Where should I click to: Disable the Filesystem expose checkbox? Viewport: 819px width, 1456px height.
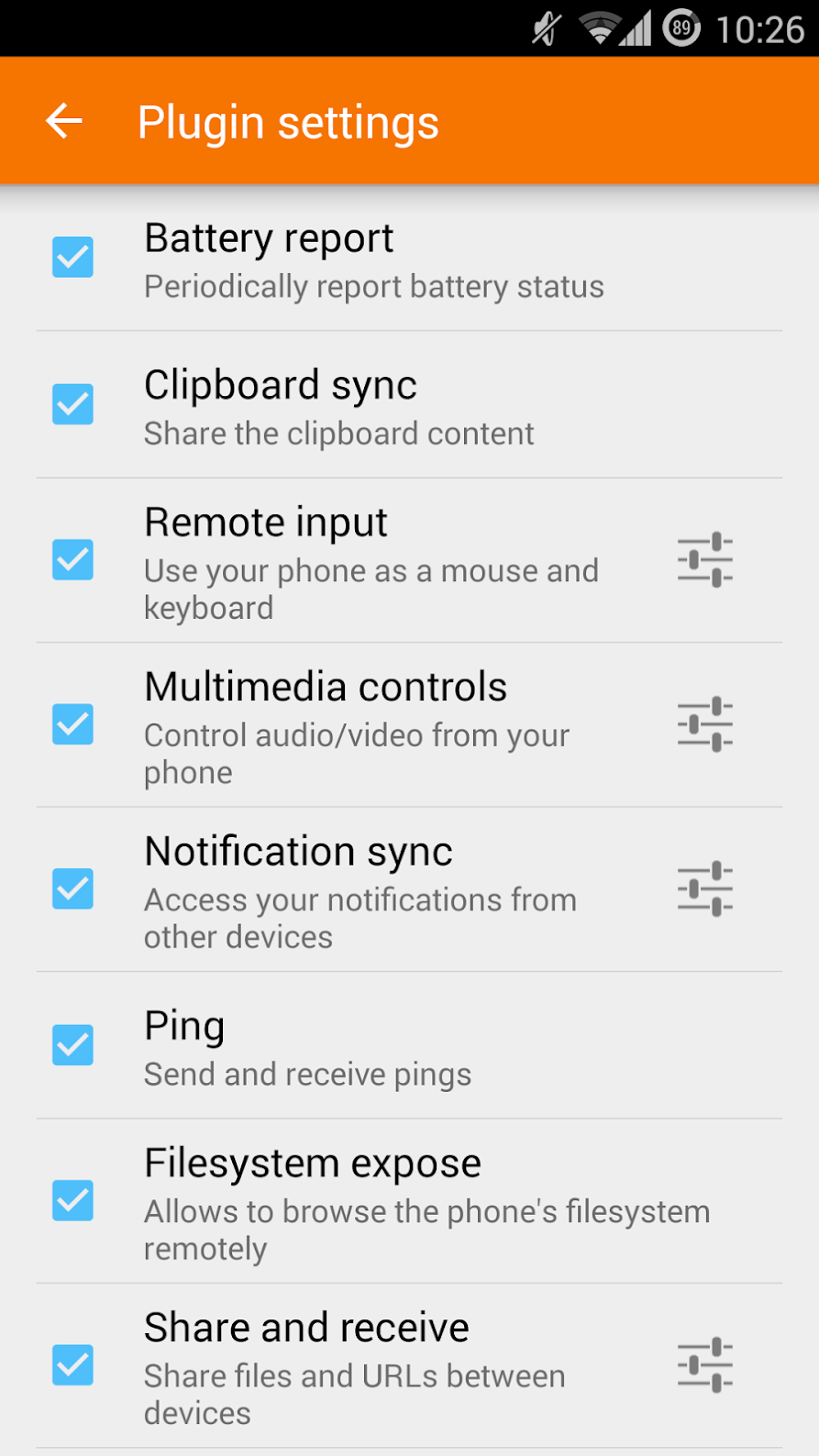[72, 1201]
